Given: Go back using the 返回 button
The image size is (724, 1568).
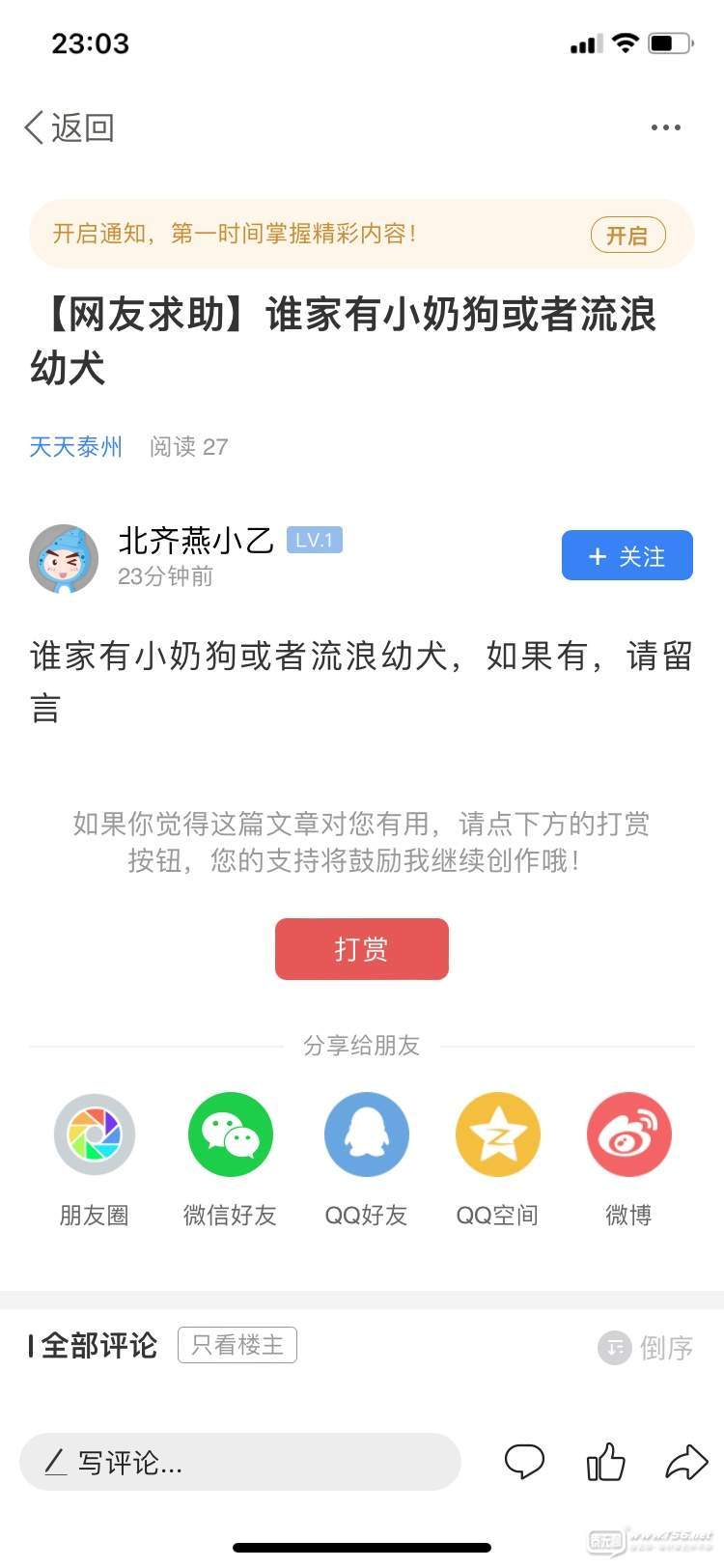Looking at the screenshot, I should coord(70,127).
